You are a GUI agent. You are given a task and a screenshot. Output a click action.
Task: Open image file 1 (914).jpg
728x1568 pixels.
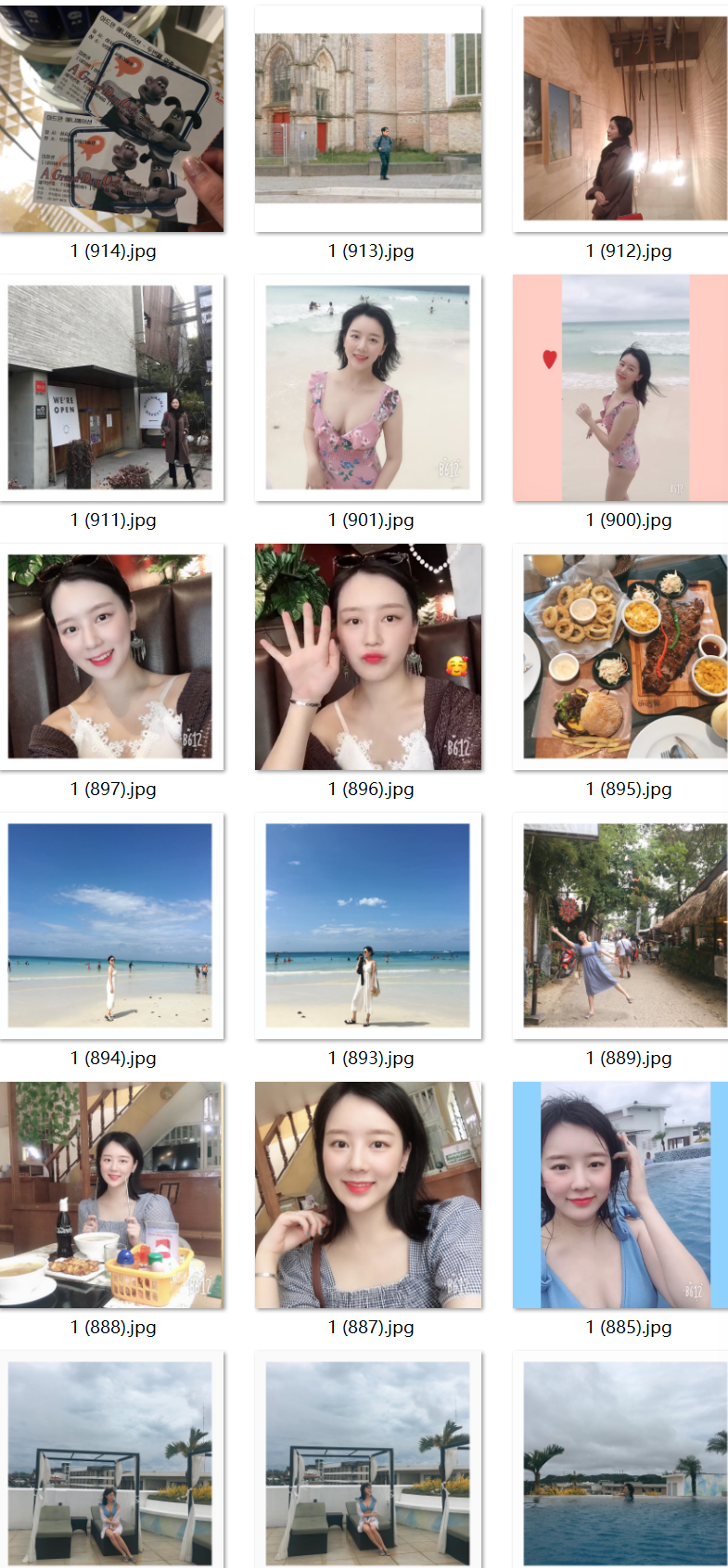(x=111, y=119)
